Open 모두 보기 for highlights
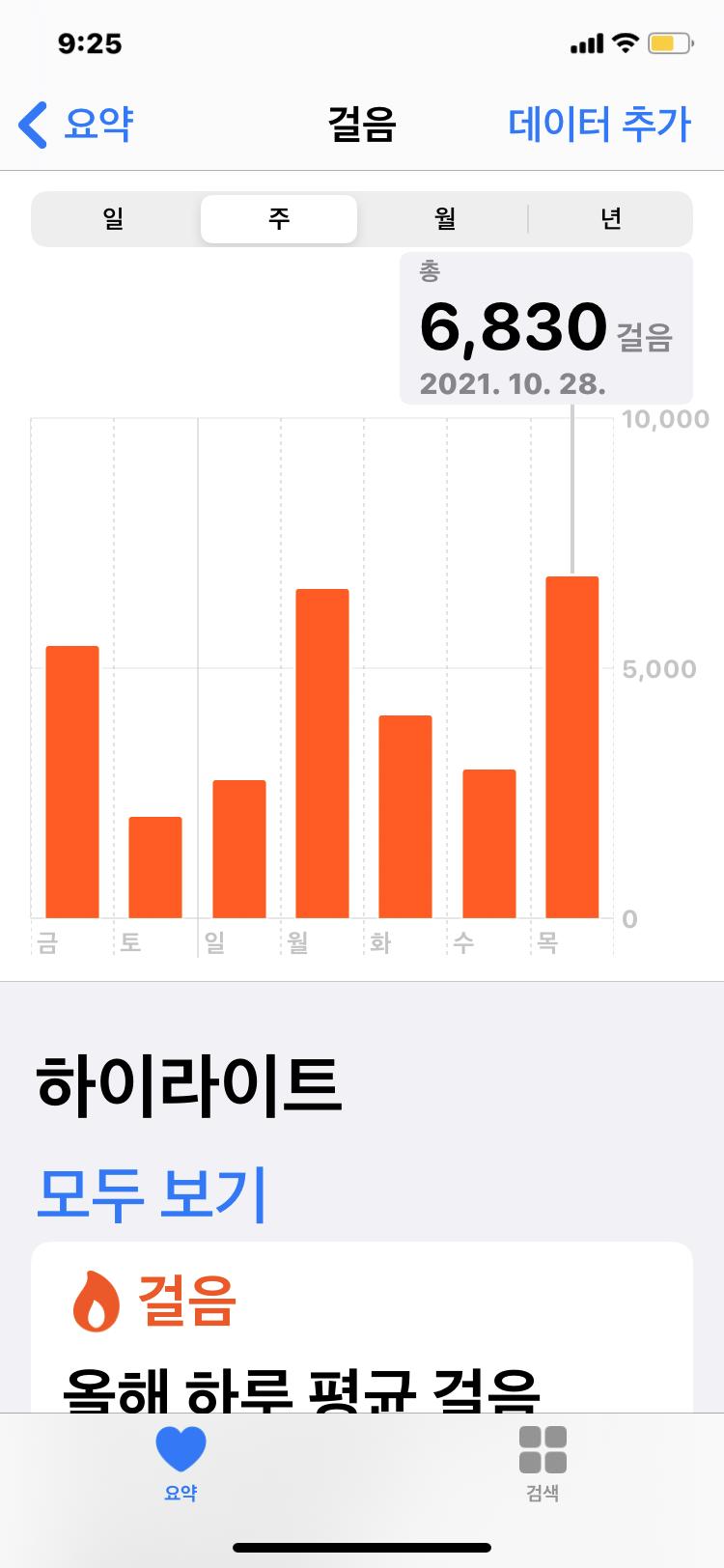 tap(152, 1193)
